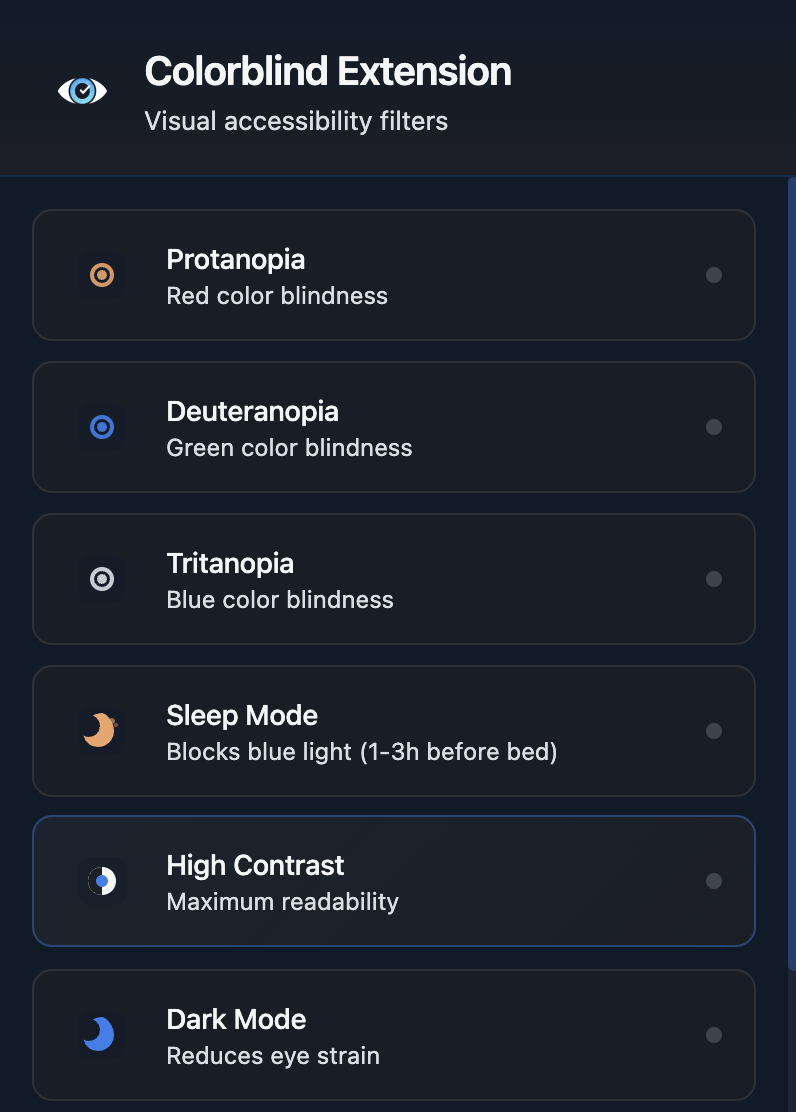Enable the High Contrast toggle

[x=714, y=881]
